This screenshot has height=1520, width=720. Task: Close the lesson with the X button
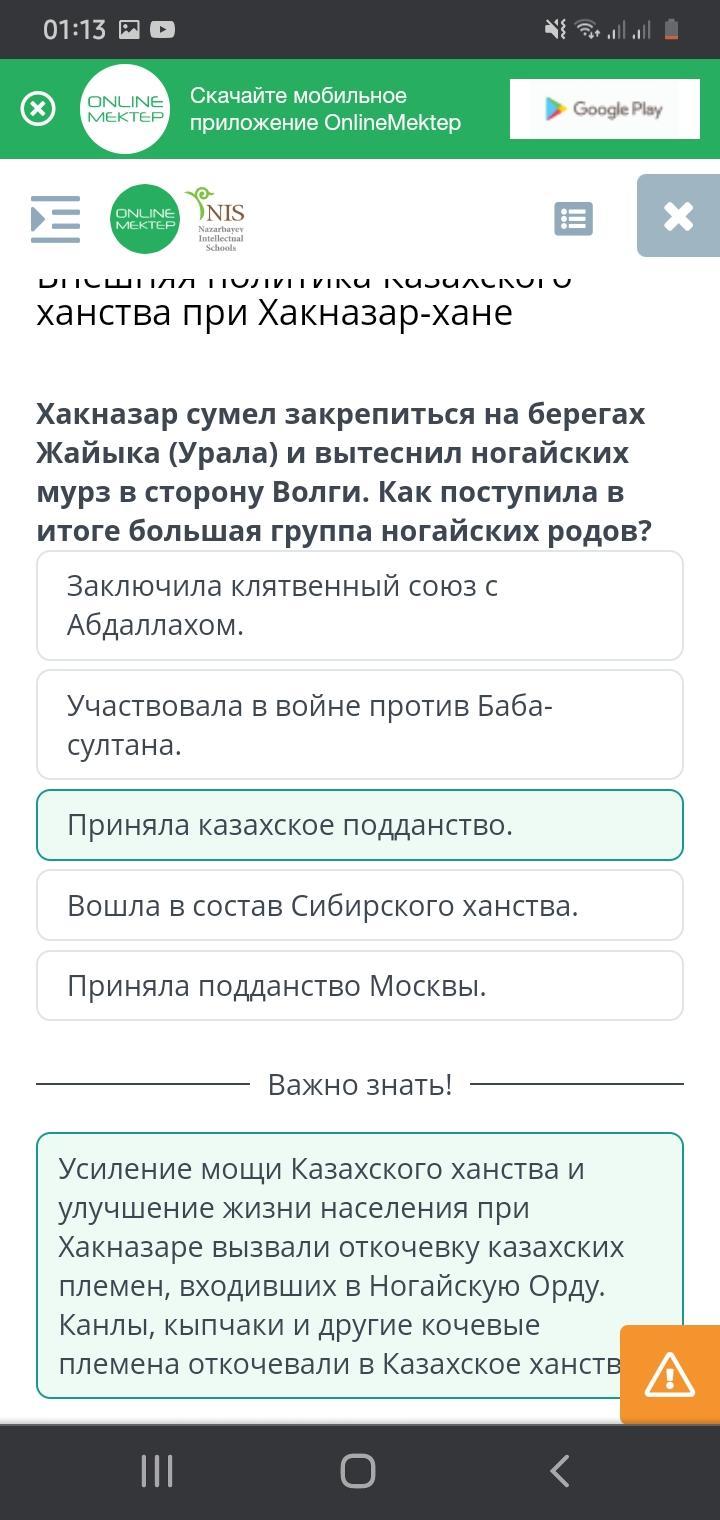coord(678,216)
